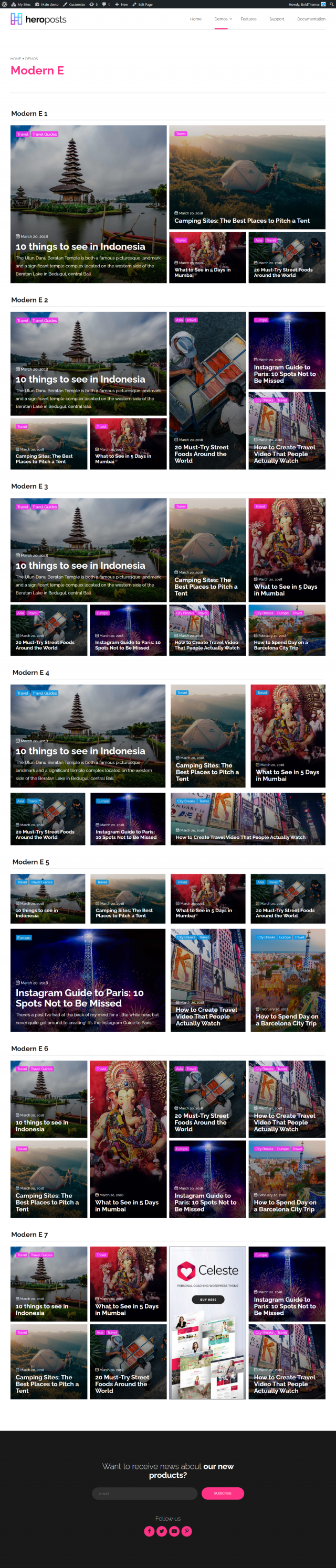Open the Facebook follow icon
Viewport: 336px width, 1568px height.
click(150, 1531)
